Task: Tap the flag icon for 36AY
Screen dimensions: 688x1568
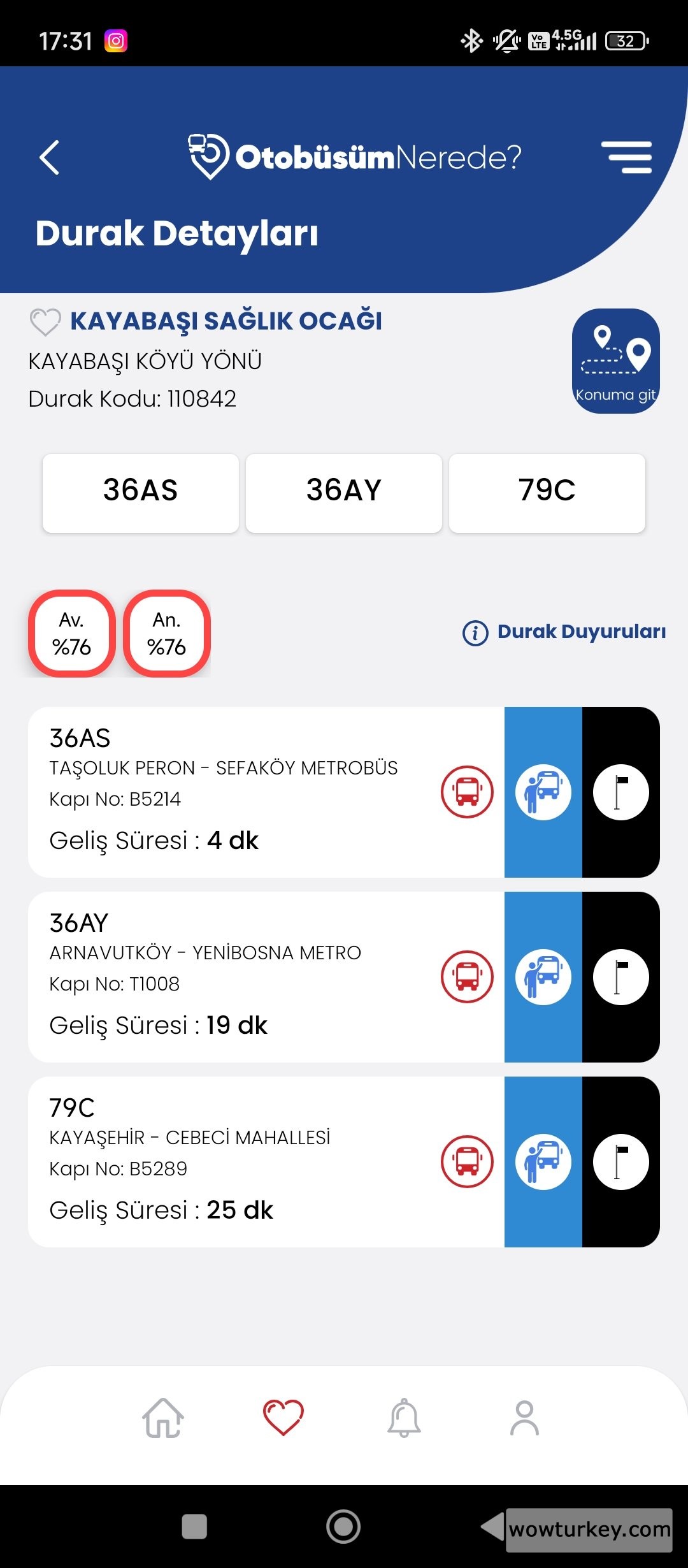Action: coord(620,977)
